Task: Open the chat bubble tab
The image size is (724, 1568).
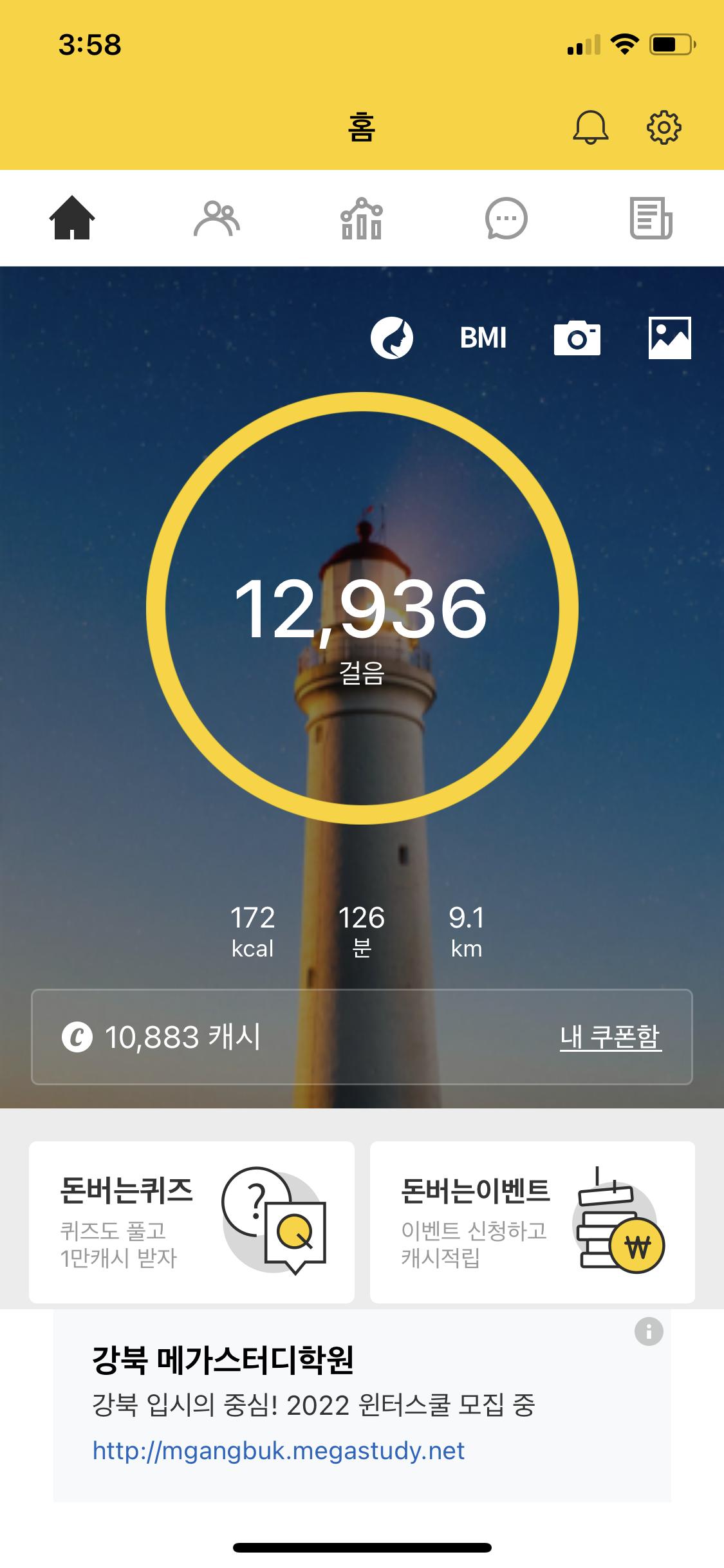Action: [x=506, y=218]
